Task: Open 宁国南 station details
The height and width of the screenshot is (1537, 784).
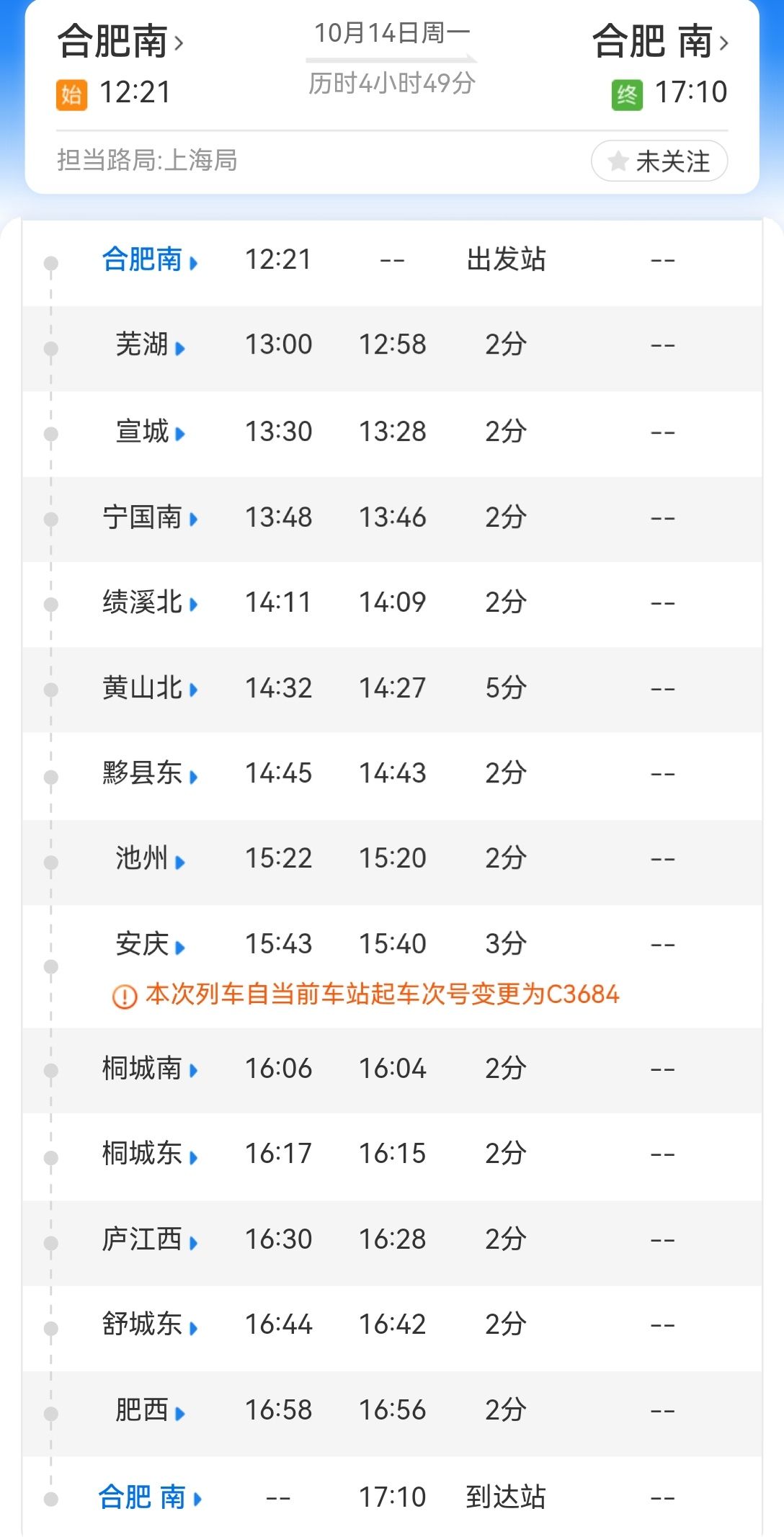Action: [150, 517]
